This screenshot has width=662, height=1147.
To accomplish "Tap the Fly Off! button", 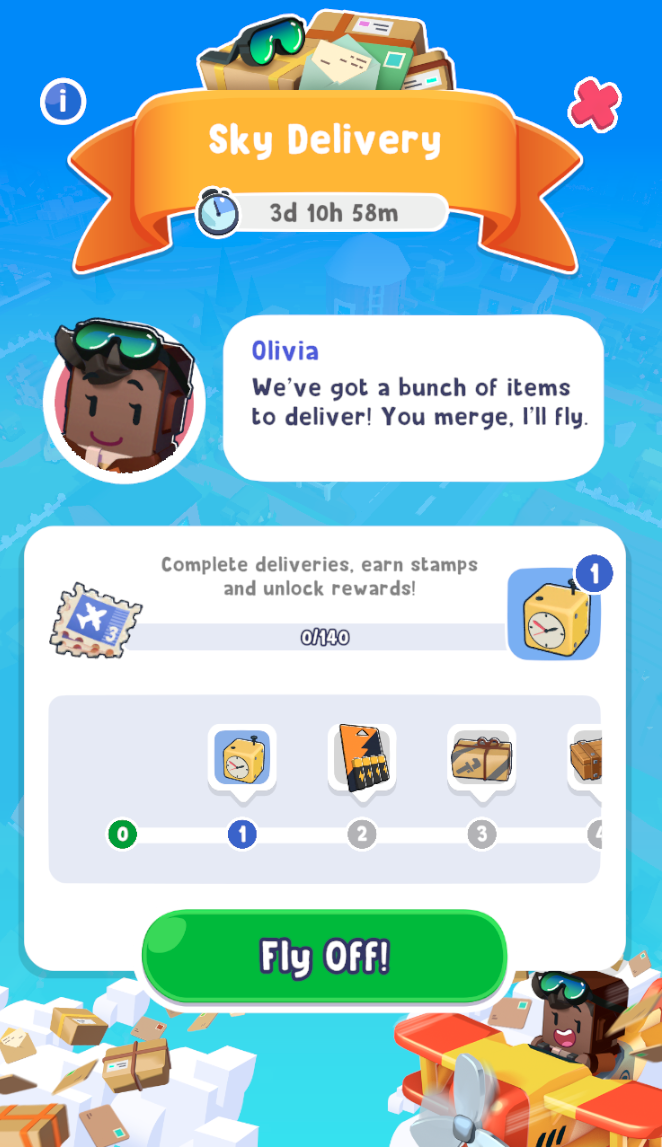I will point(325,956).
